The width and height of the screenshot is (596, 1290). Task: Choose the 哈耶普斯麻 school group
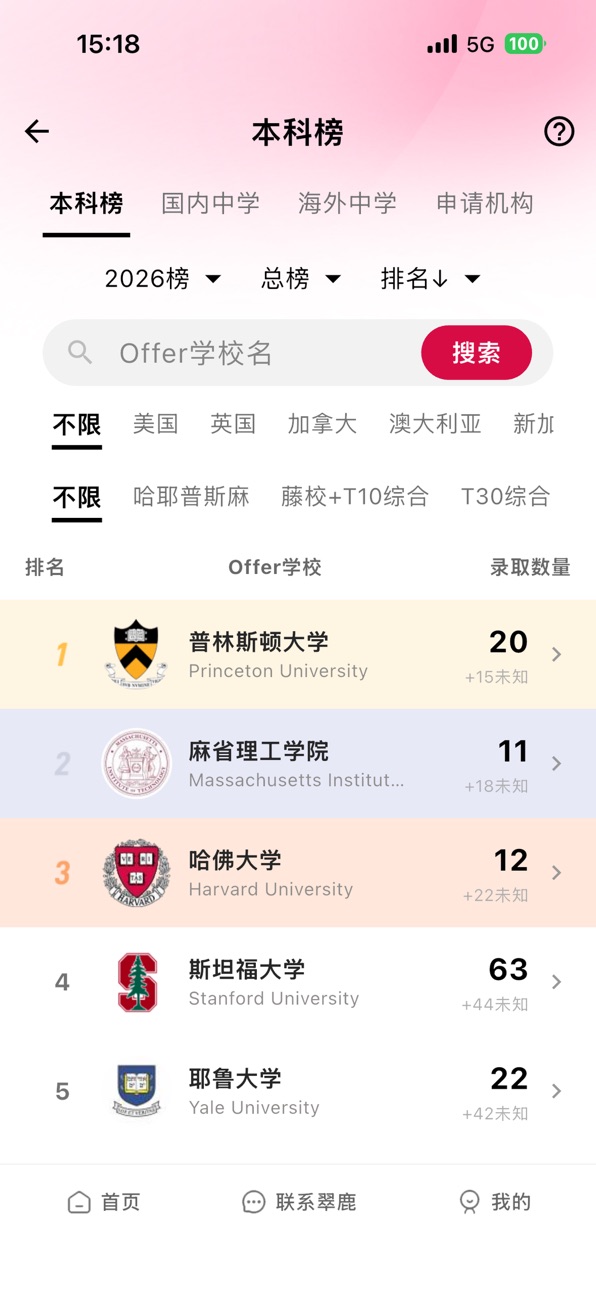pos(191,496)
